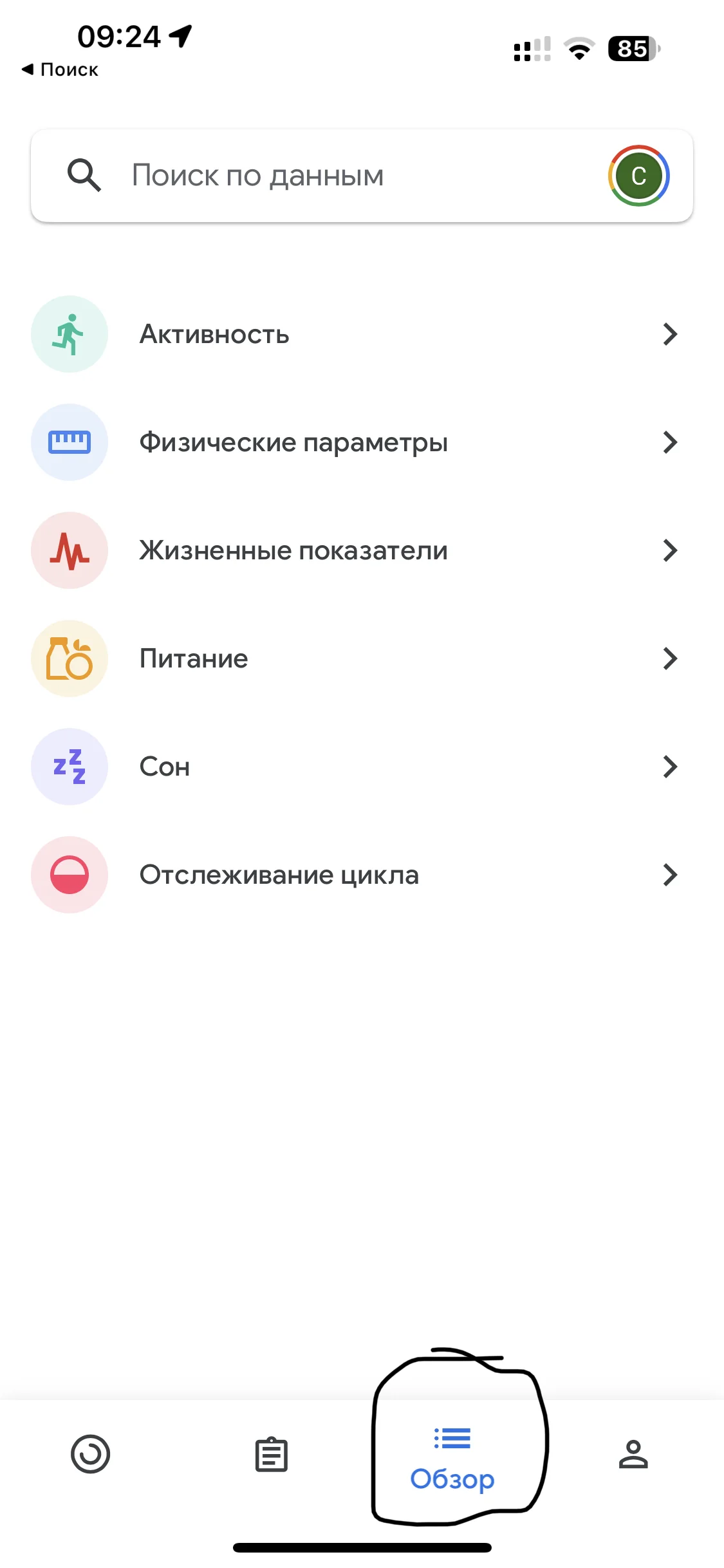
Task: Return to Поиск via the back link
Action: (x=60, y=70)
